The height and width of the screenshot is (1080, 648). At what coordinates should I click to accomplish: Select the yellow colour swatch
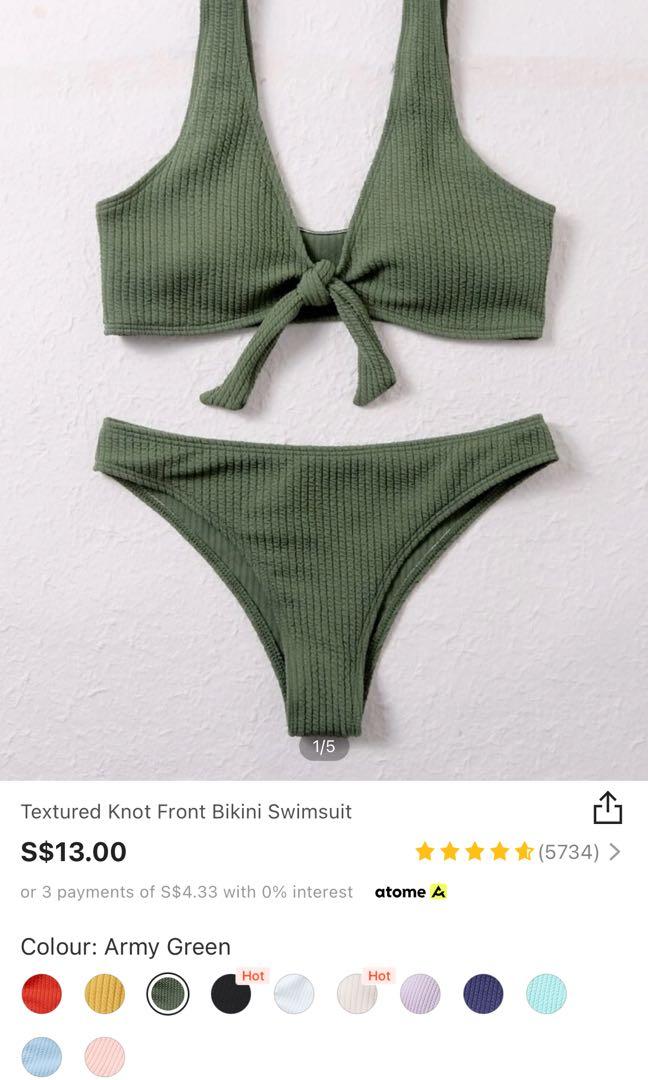105,994
